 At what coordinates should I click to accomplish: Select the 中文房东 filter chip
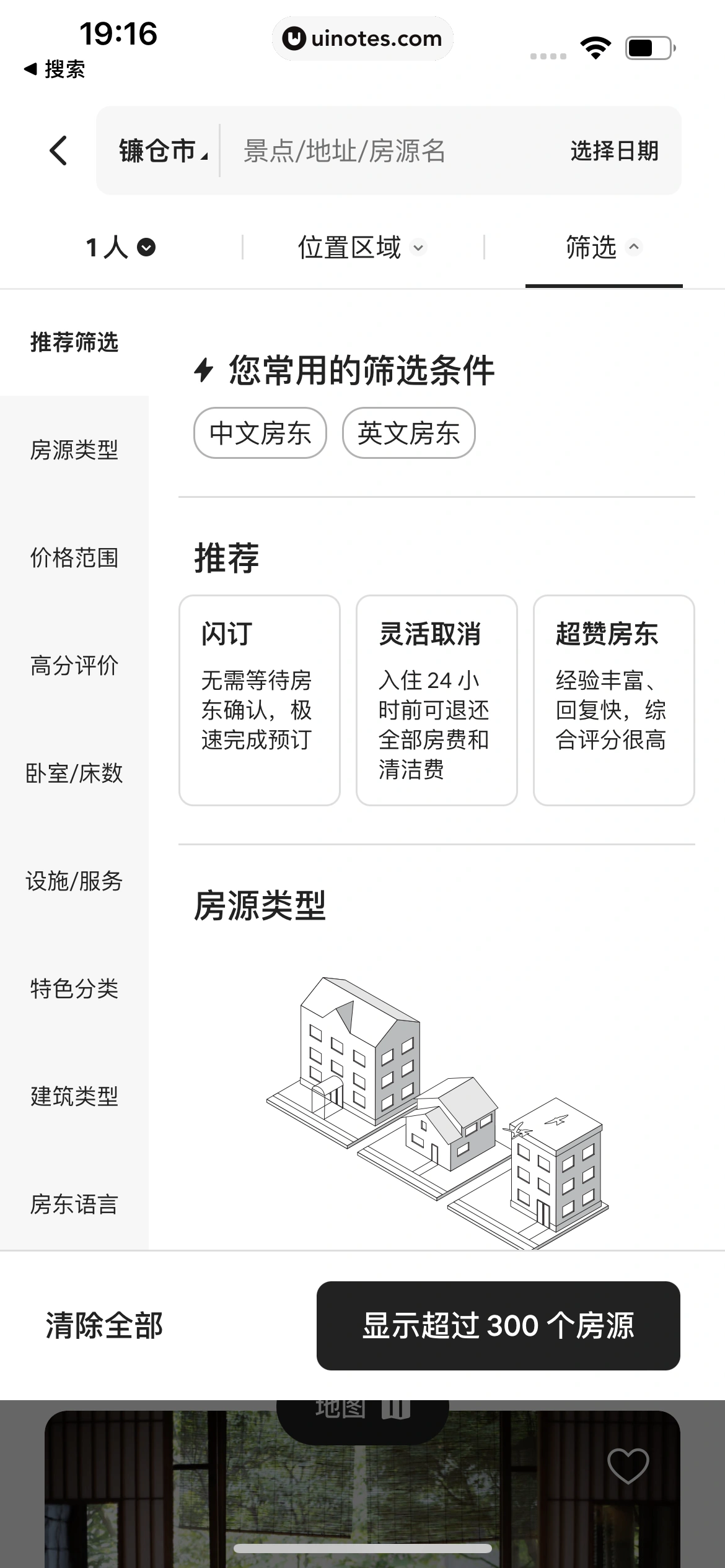[260, 432]
